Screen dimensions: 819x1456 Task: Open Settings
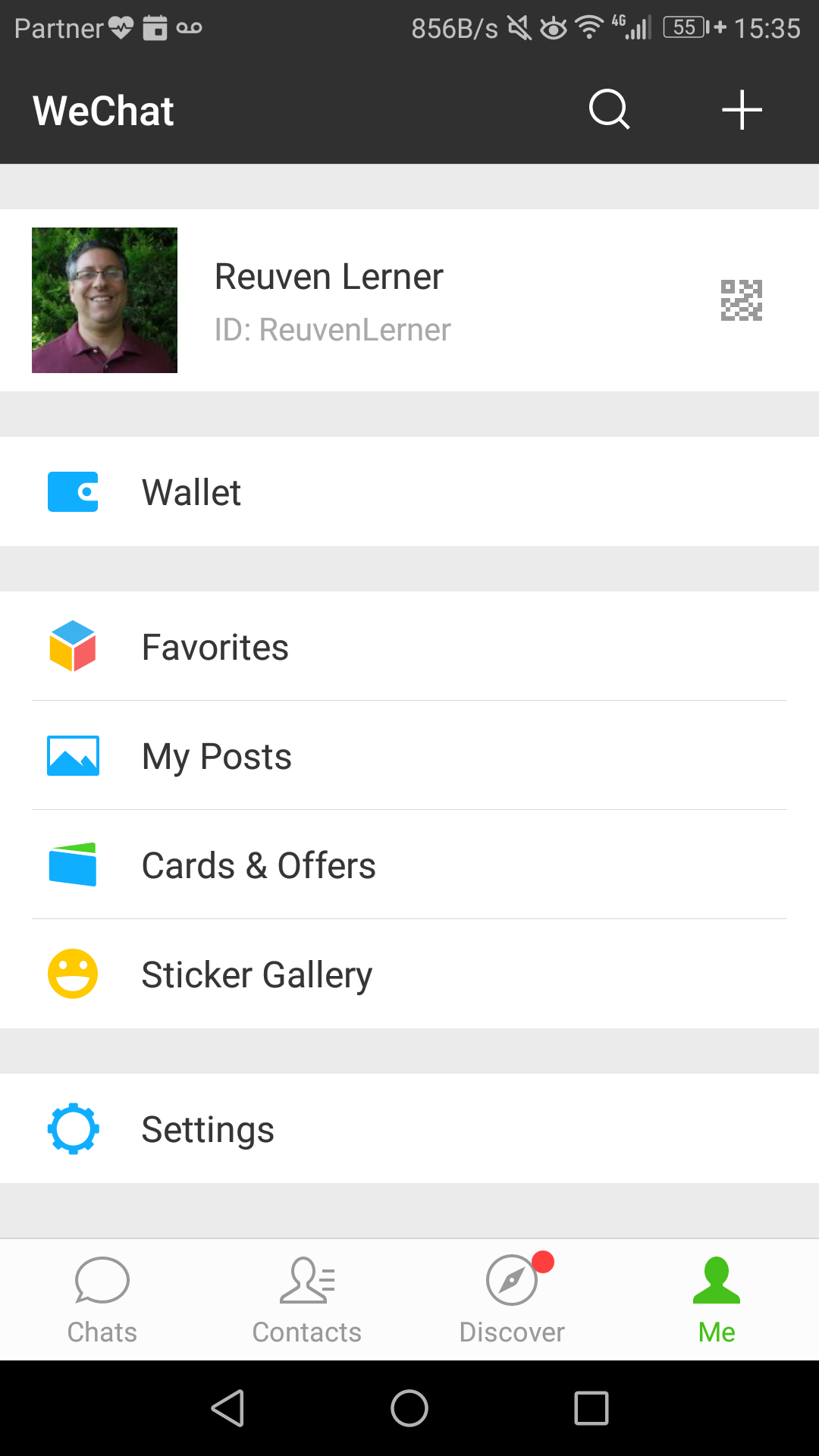point(409,1129)
